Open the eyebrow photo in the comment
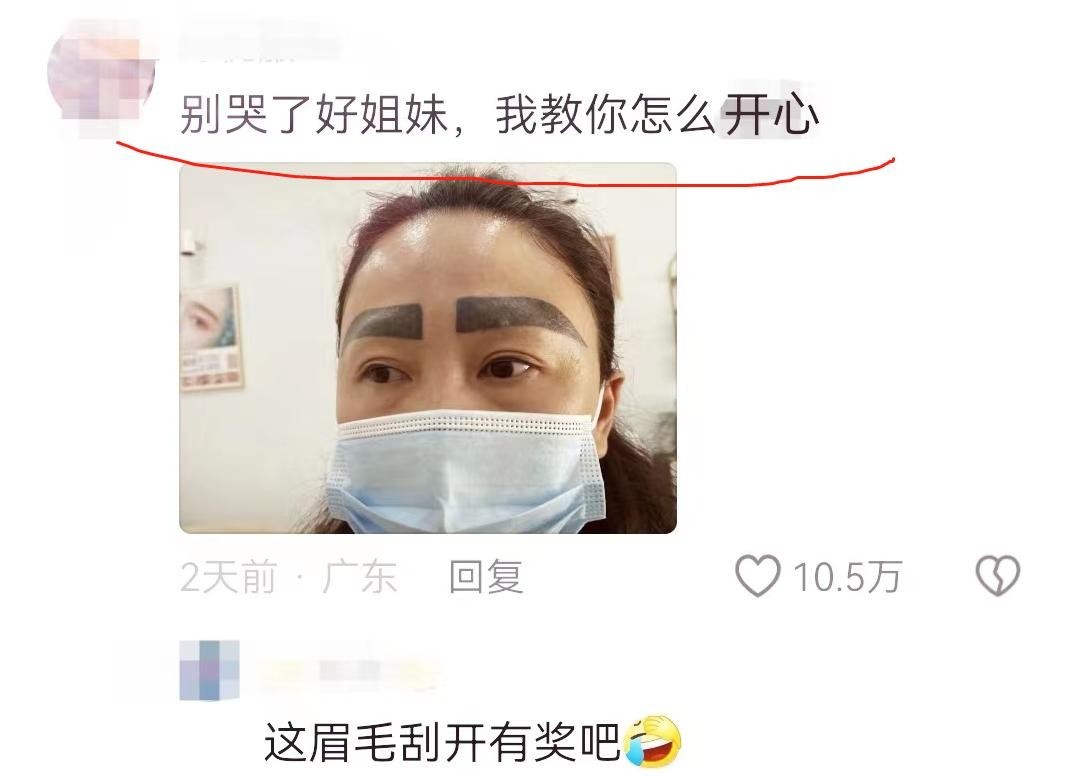This screenshot has height=776, width=1078. click(x=428, y=348)
